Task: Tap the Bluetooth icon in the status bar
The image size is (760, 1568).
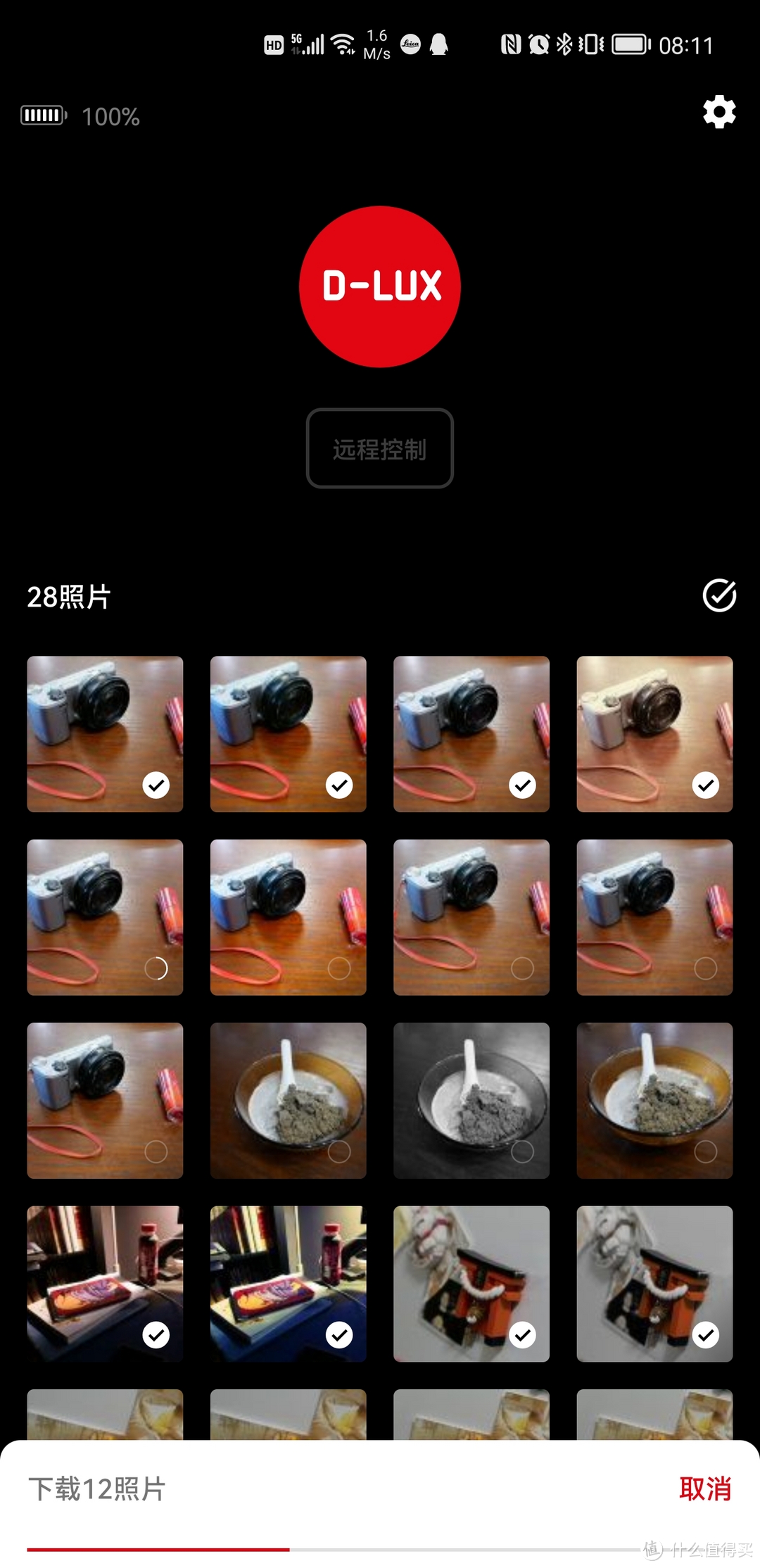Action: pos(566,44)
